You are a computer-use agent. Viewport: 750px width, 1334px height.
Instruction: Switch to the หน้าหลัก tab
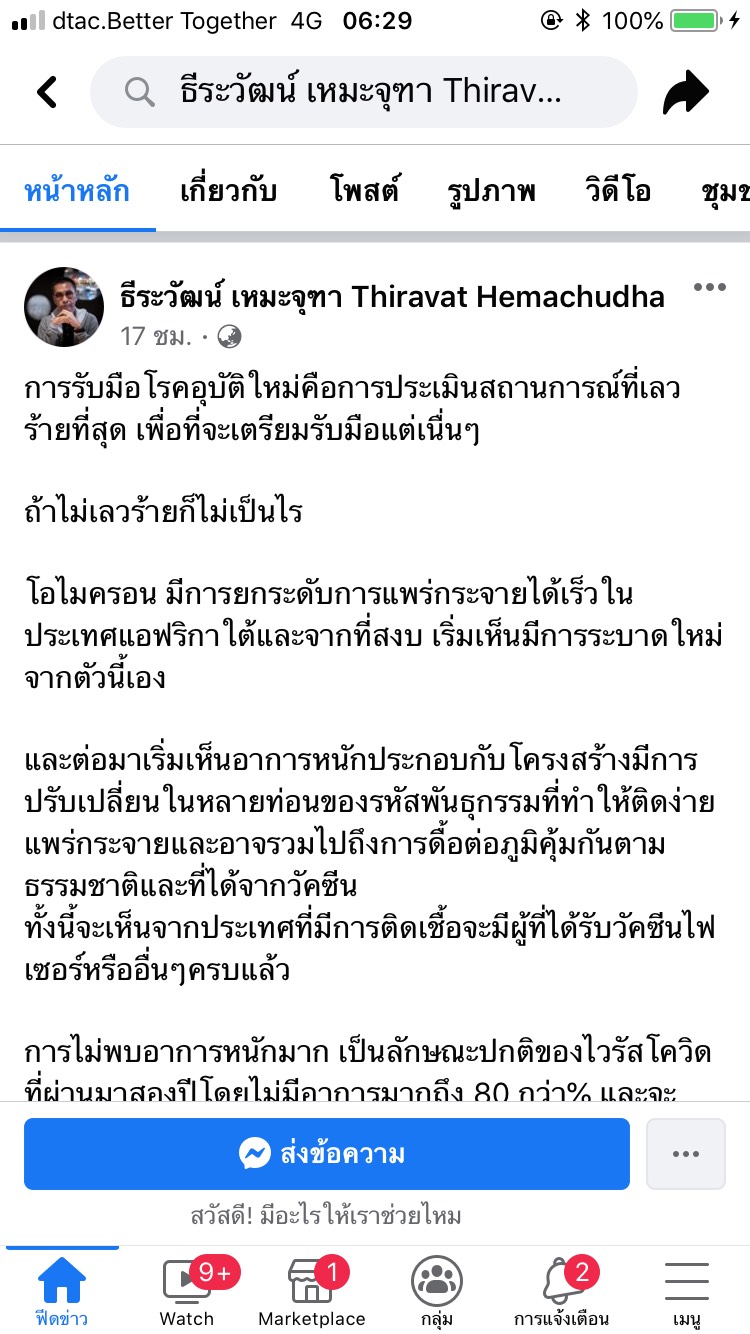coord(77,191)
